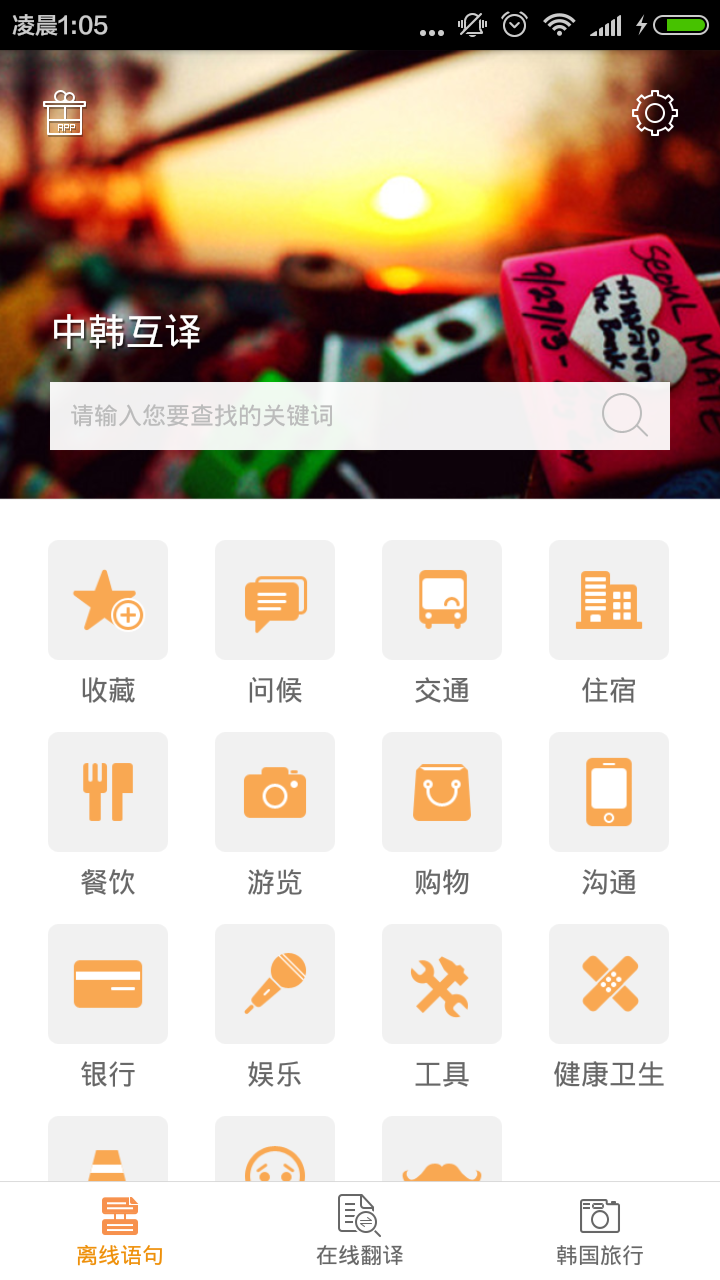Open the 游览 sightseeing category
Image resolution: width=720 pixels, height=1280 pixels.
[275, 793]
